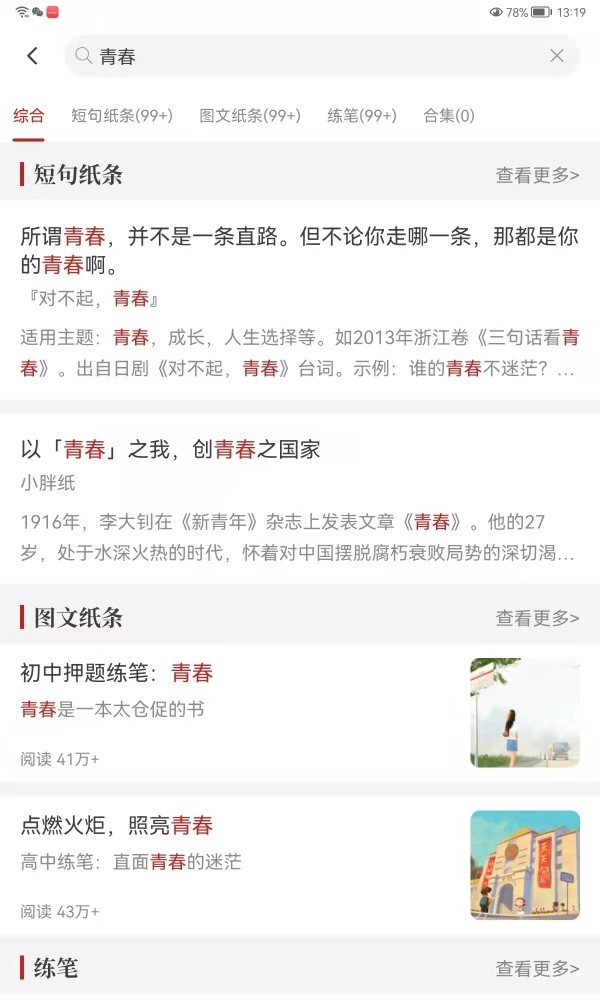View more in the 图文纸条 section
Screen dimensions: 600x1000
(x=537, y=618)
